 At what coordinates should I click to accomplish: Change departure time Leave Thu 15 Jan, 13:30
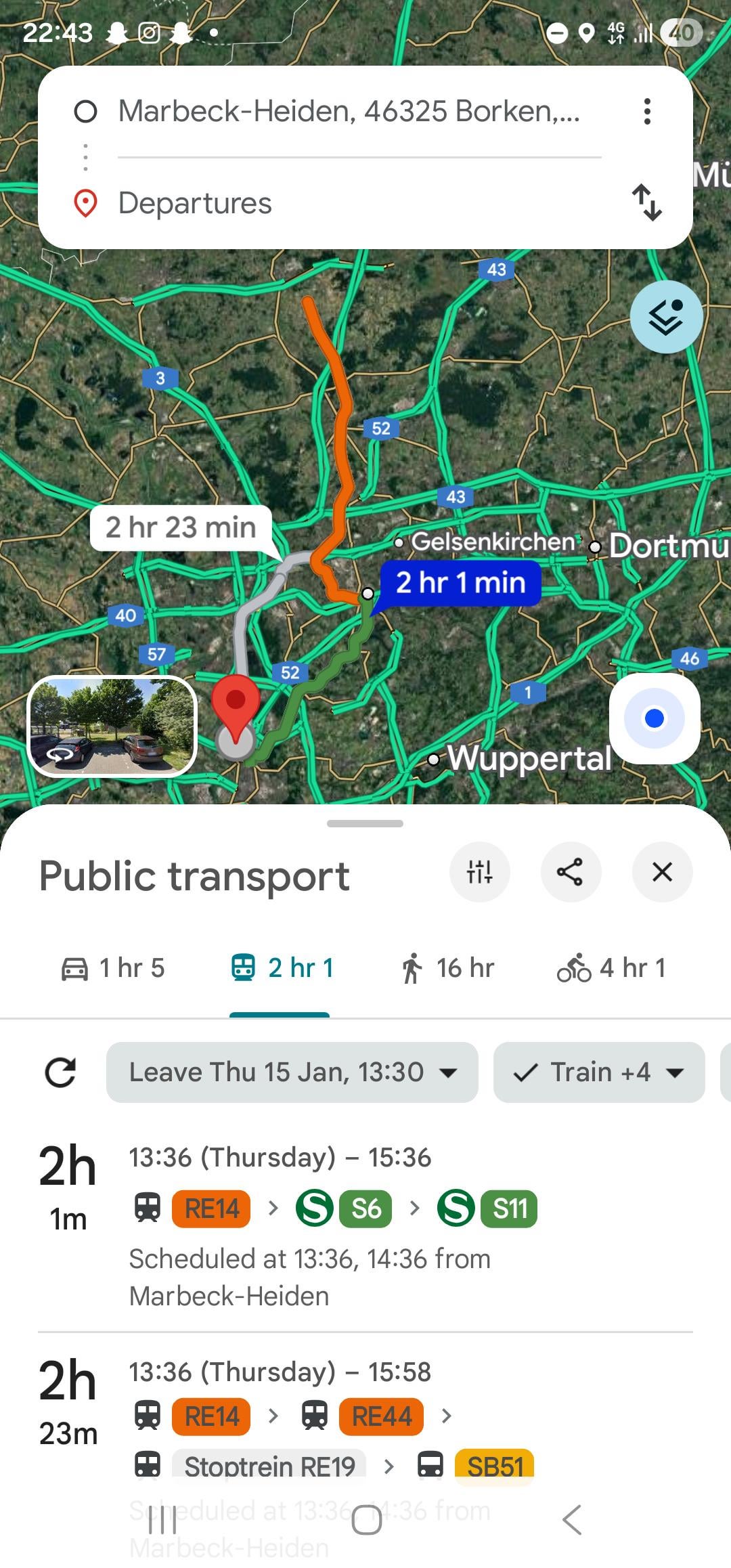(292, 1072)
